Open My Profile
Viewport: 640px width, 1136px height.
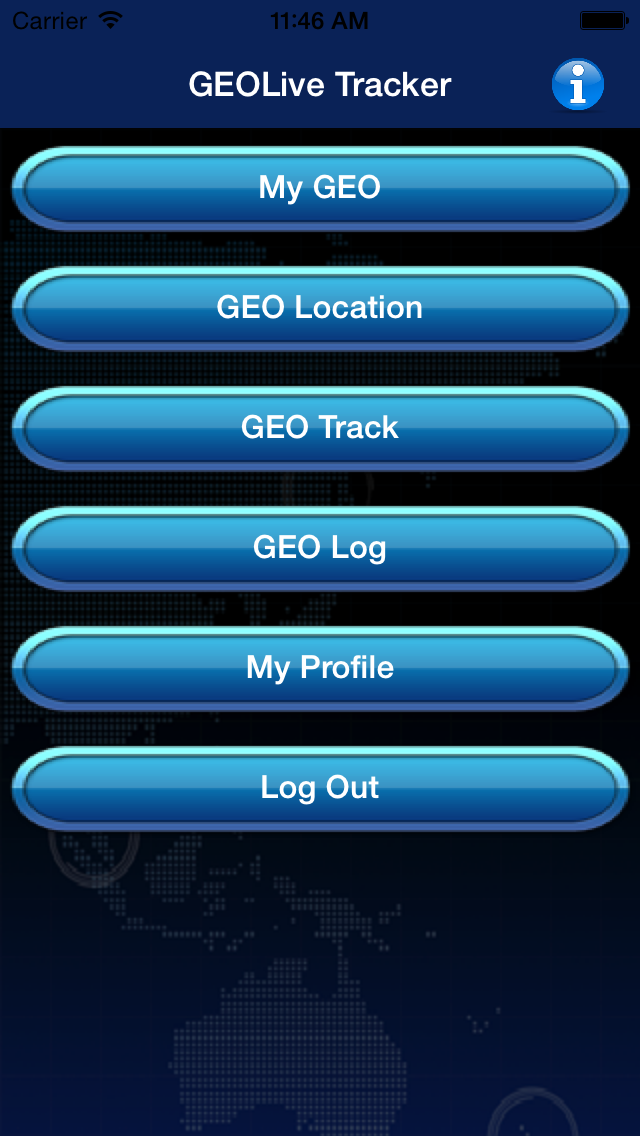point(320,668)
